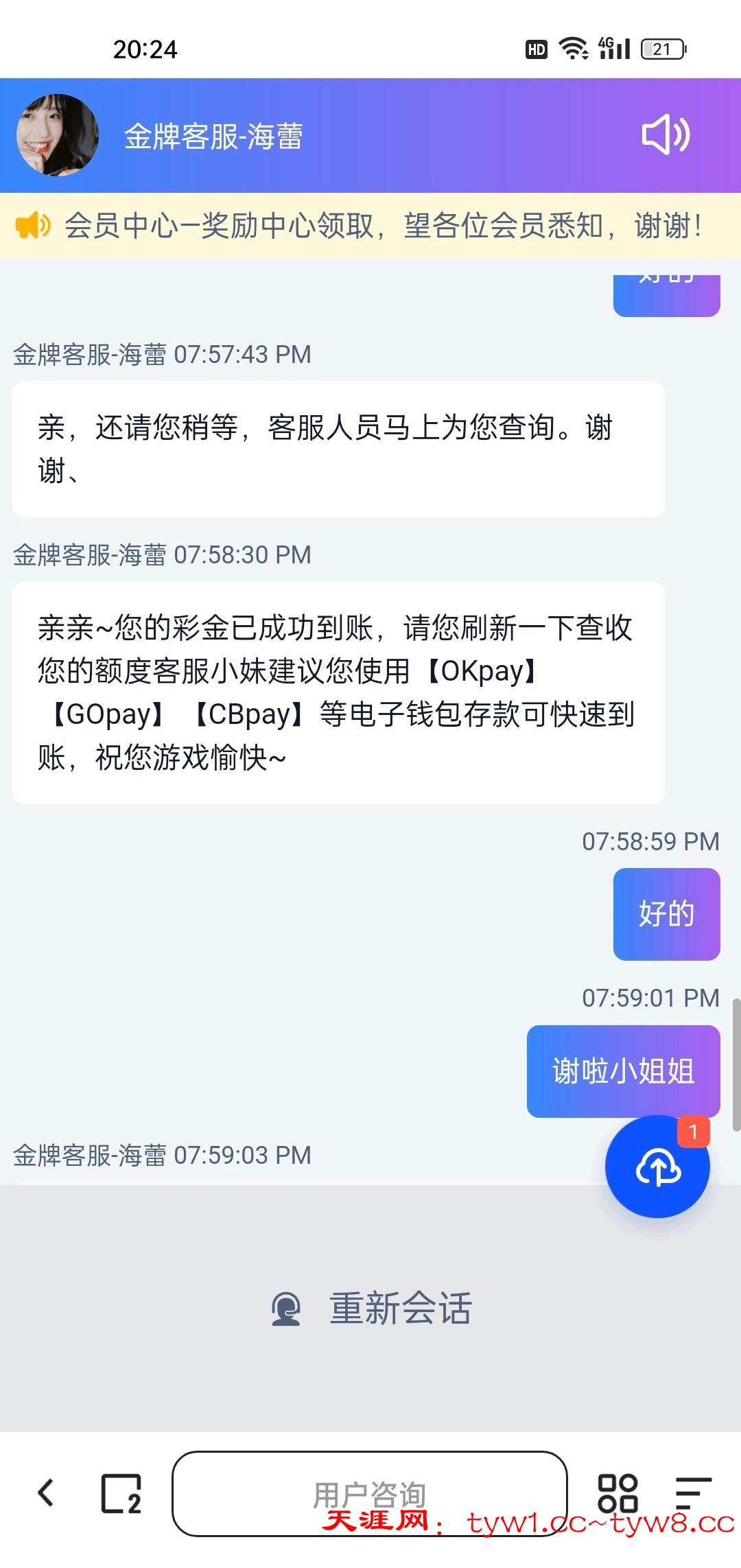Go back with the browser back arrow
This screenshot has width=741, height=1568.
coord(46,1493)
